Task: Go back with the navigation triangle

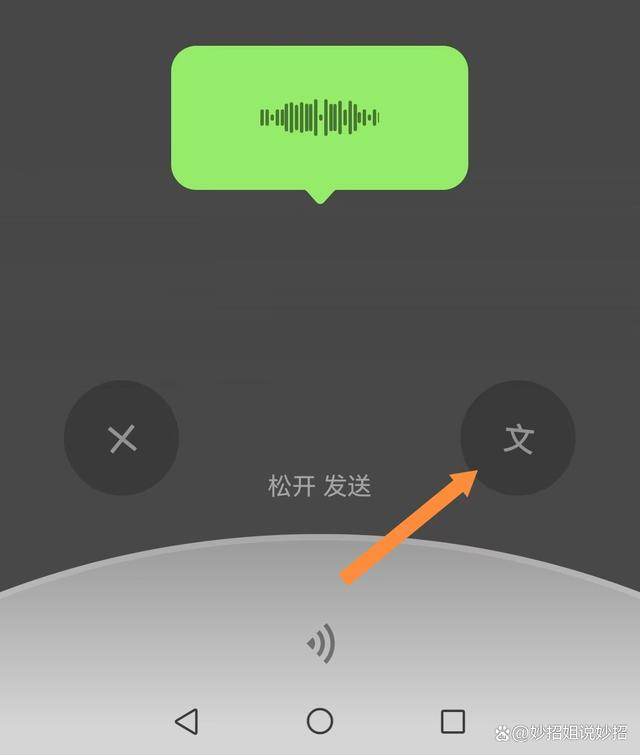Action: coord(186,721)
